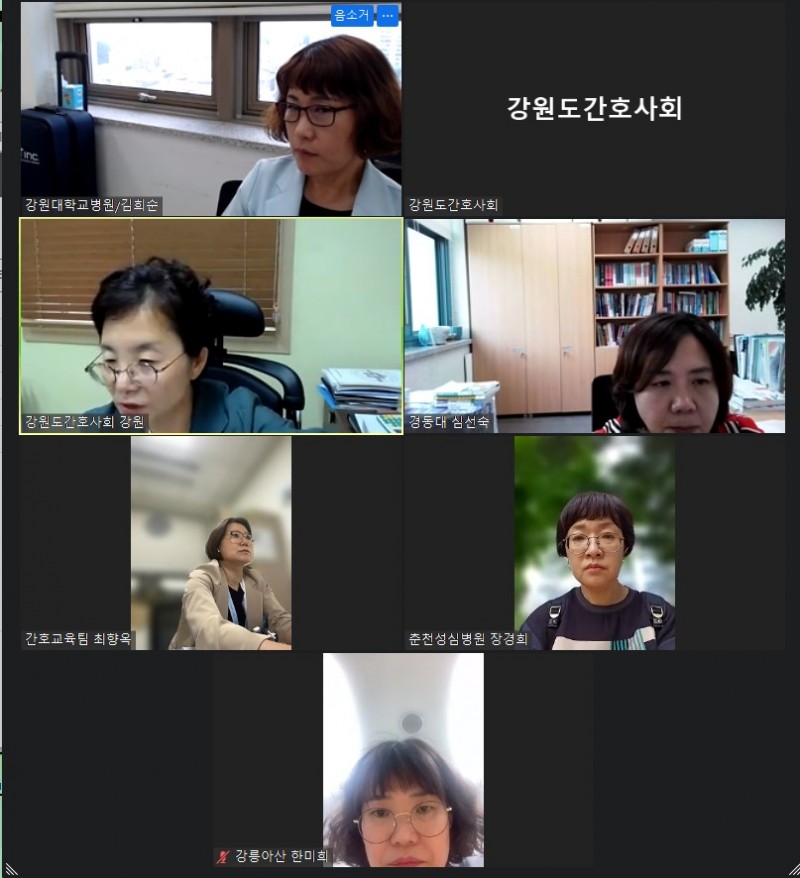Select the 강원도간호사회 강원 video tile
This screenshot has width=800, height=878.
211,325
